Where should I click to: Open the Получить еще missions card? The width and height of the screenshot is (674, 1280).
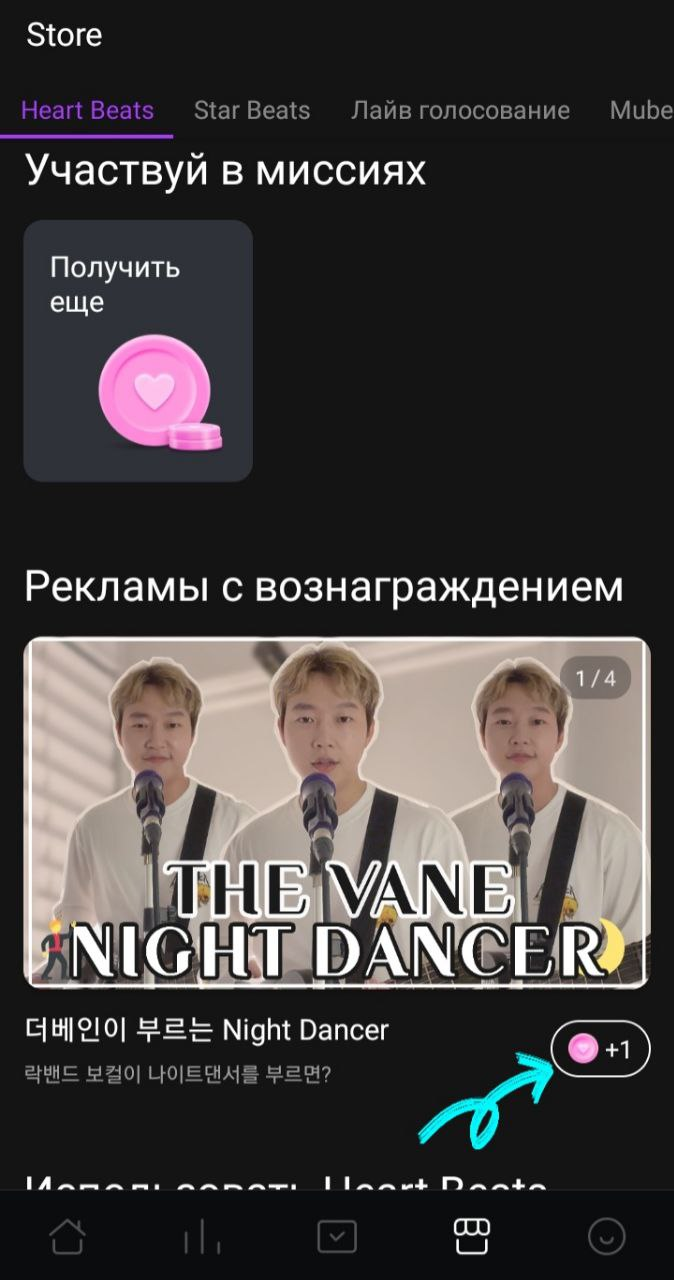138,351
